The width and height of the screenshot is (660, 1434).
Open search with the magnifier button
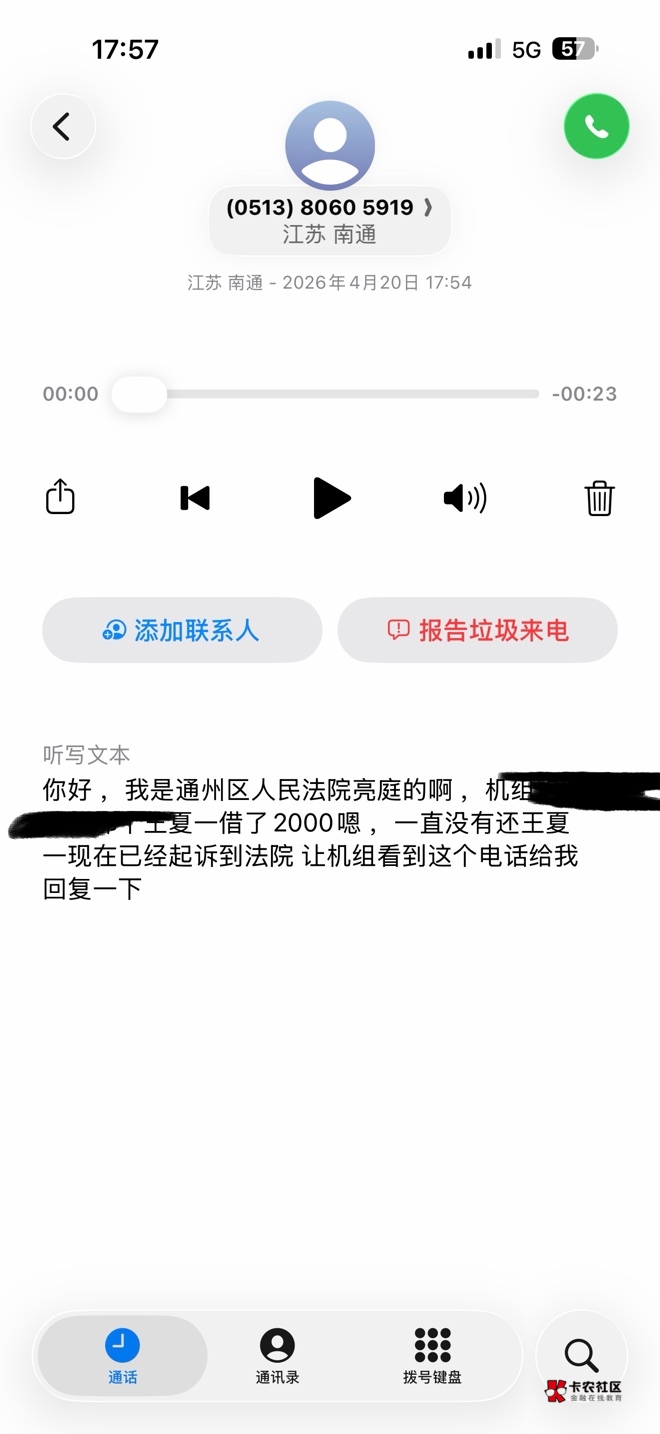(x=581, y=1355)
